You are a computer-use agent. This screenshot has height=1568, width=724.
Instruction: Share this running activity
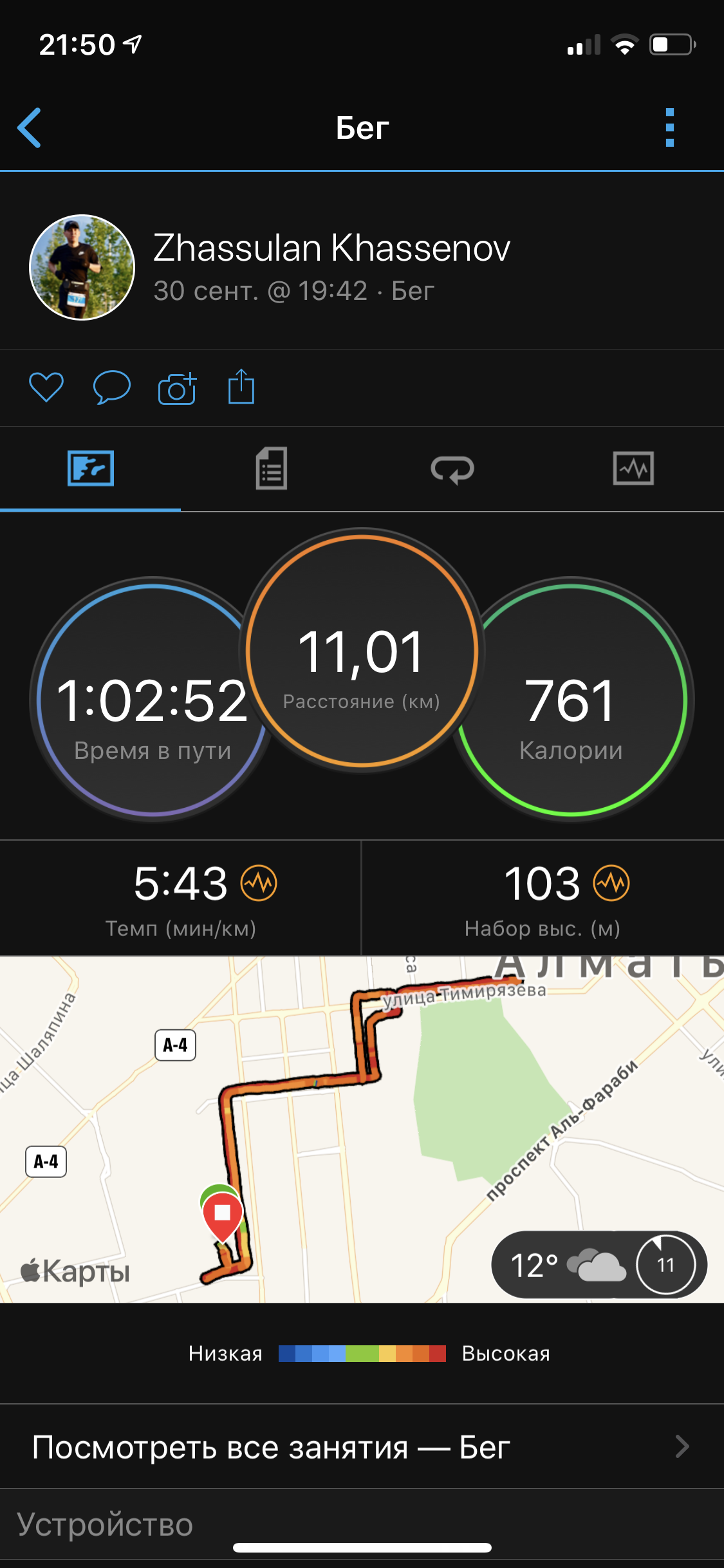coord(241,387)
